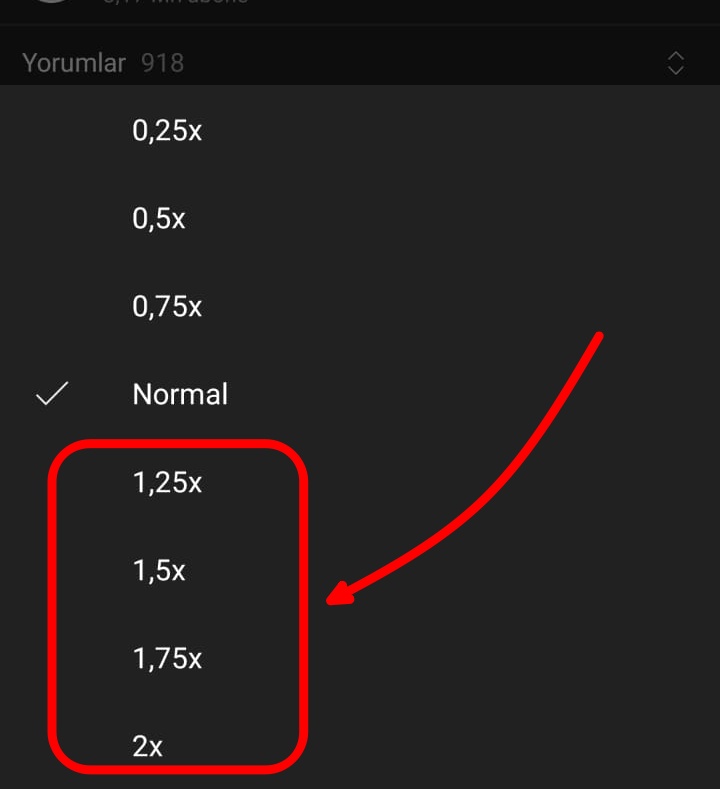Expand the Yorumlar comments section

pyautogui.click(x=676, y=63)
